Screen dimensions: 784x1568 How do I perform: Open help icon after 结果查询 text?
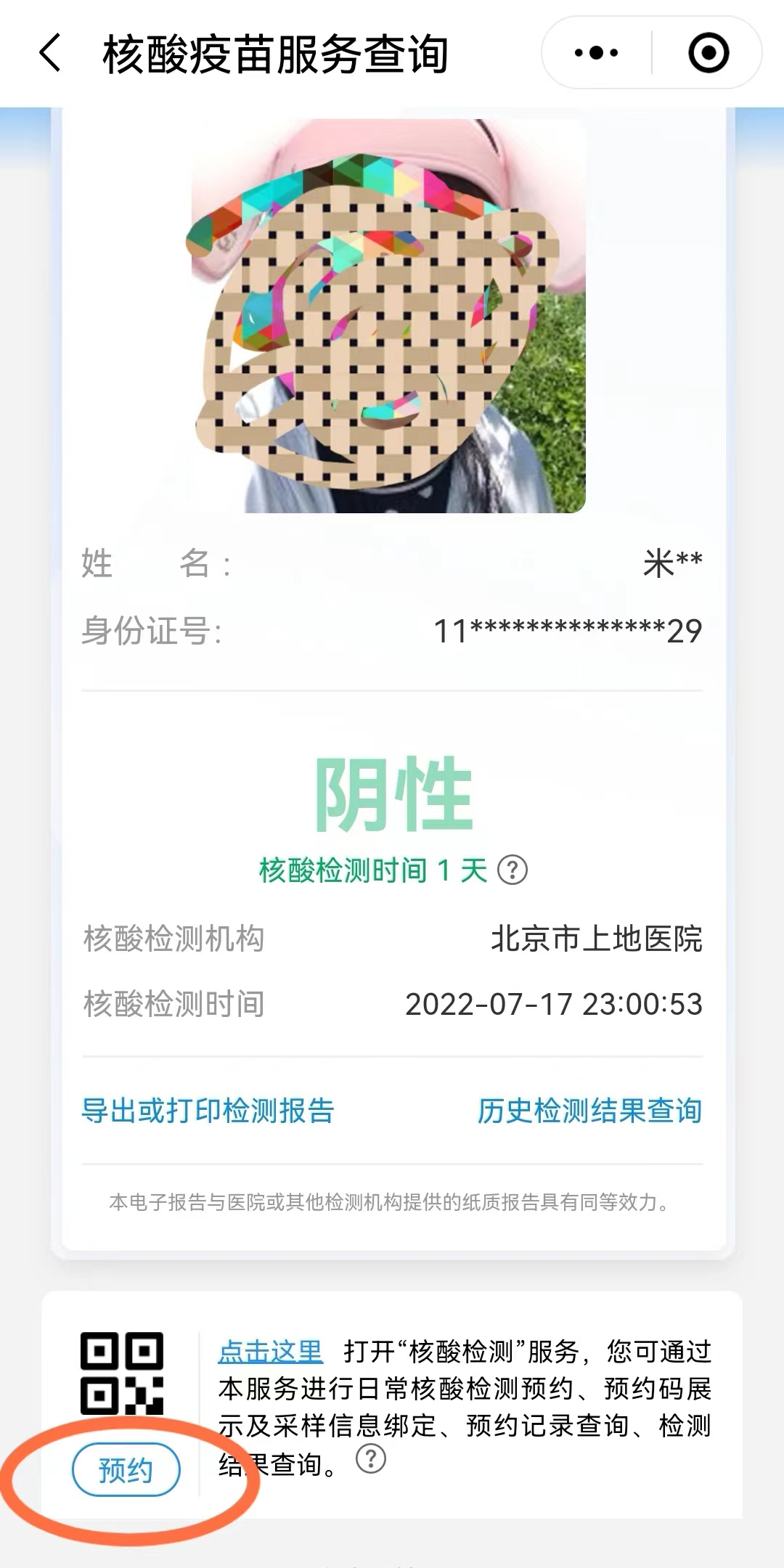point(371,1458)
